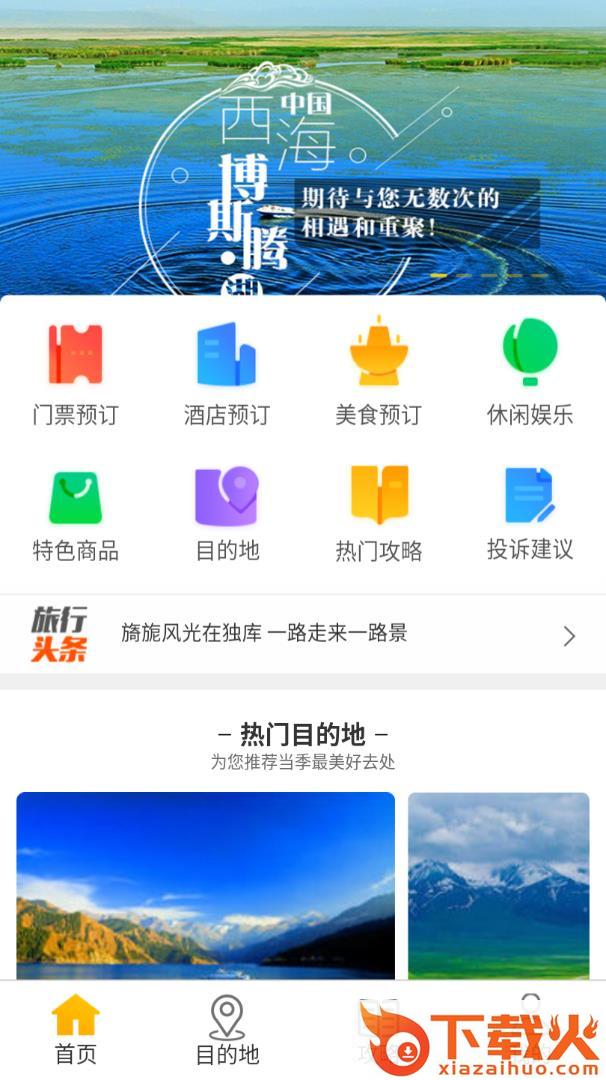Open 酒店预订 hotel booking

(227, 372)
